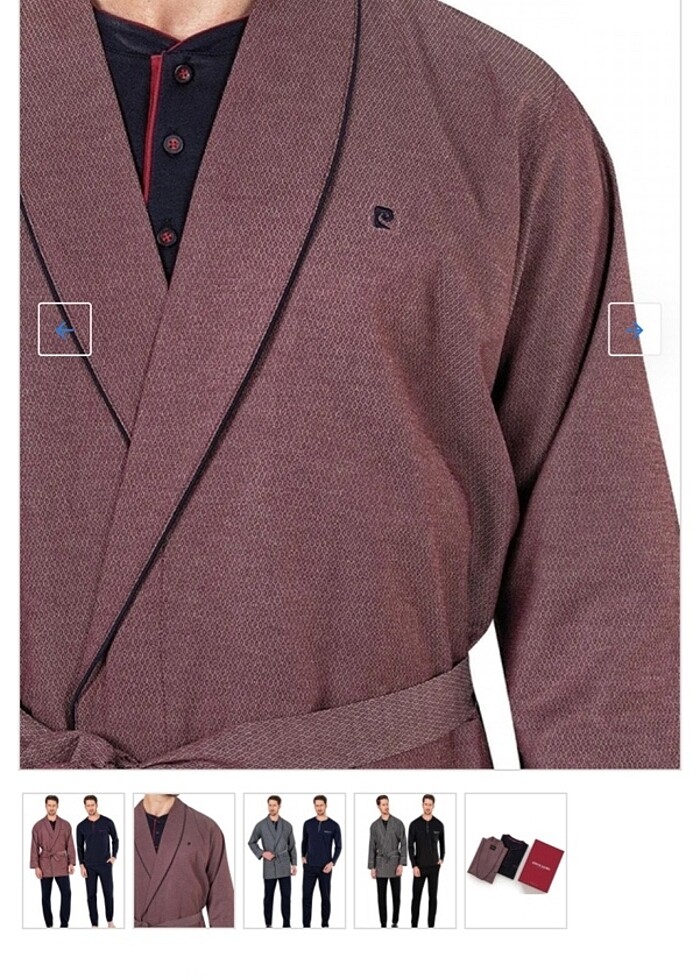The width and height of the screenshot is (700, 980).
Task: Go to the previous product image
Action: coord(65,329)
